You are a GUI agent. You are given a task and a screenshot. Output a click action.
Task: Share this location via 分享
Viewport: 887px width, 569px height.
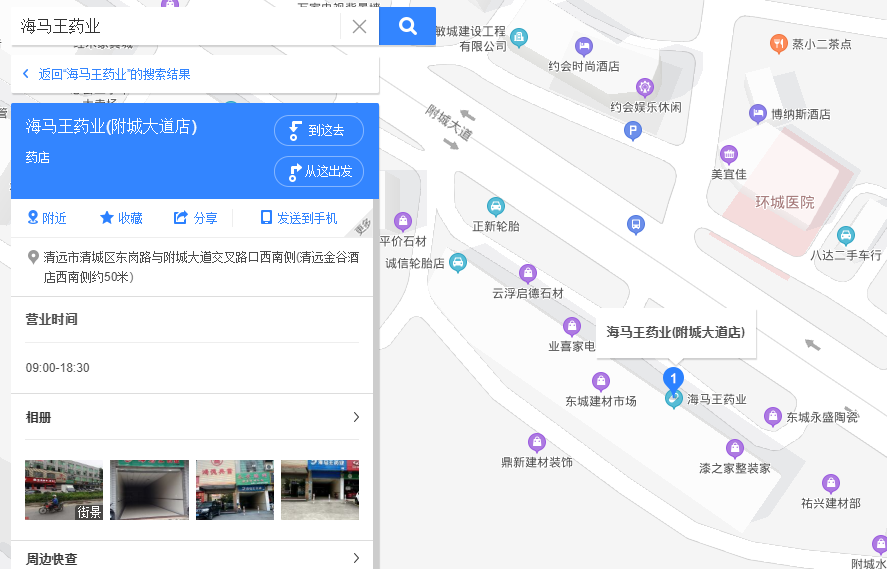[x=195, y=218]
